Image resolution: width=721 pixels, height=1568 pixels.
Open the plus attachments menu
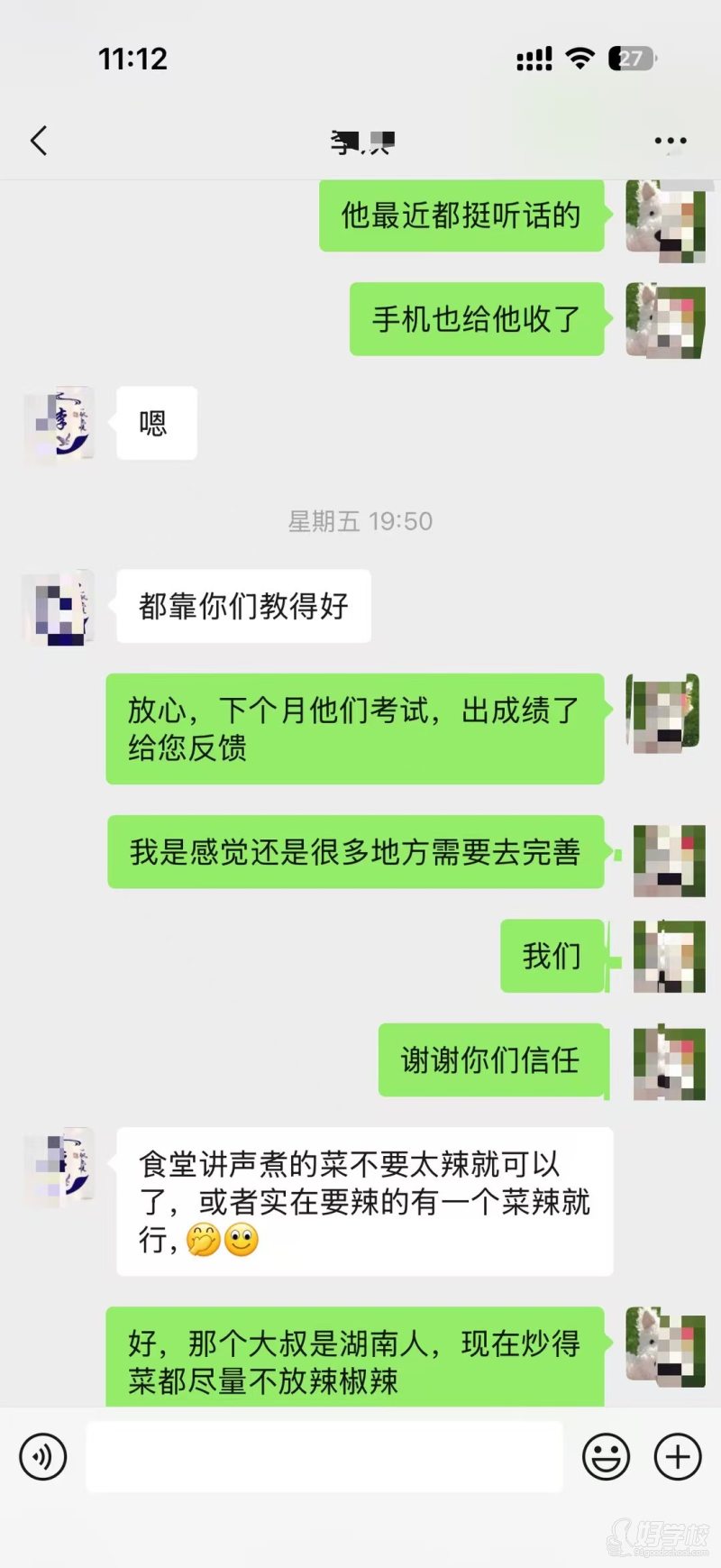point(678,1456)
